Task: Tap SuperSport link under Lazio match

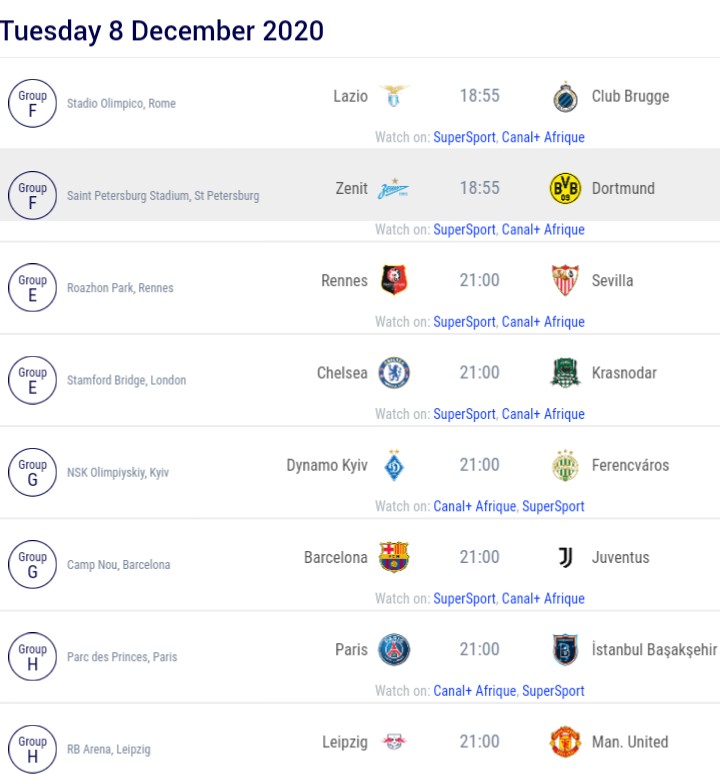Action: 464,137
